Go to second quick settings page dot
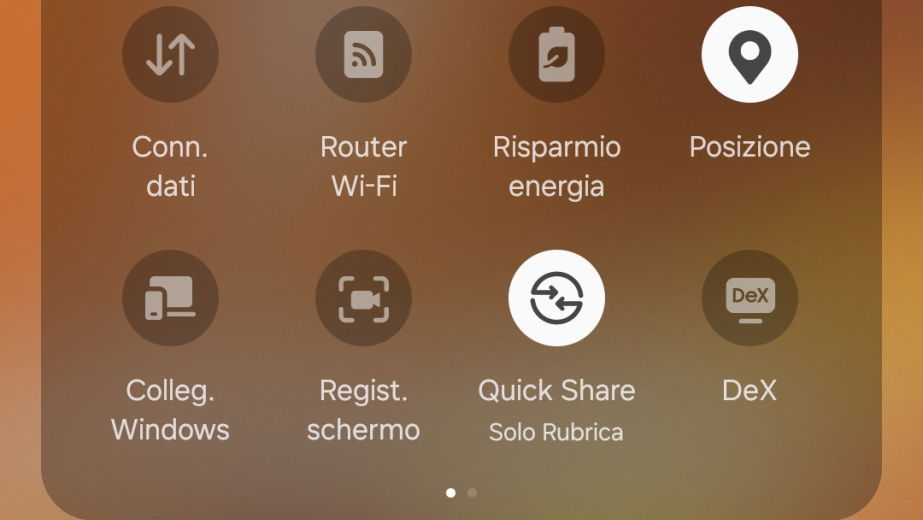The width and height of the screenshot is (923, 520). 472,493
